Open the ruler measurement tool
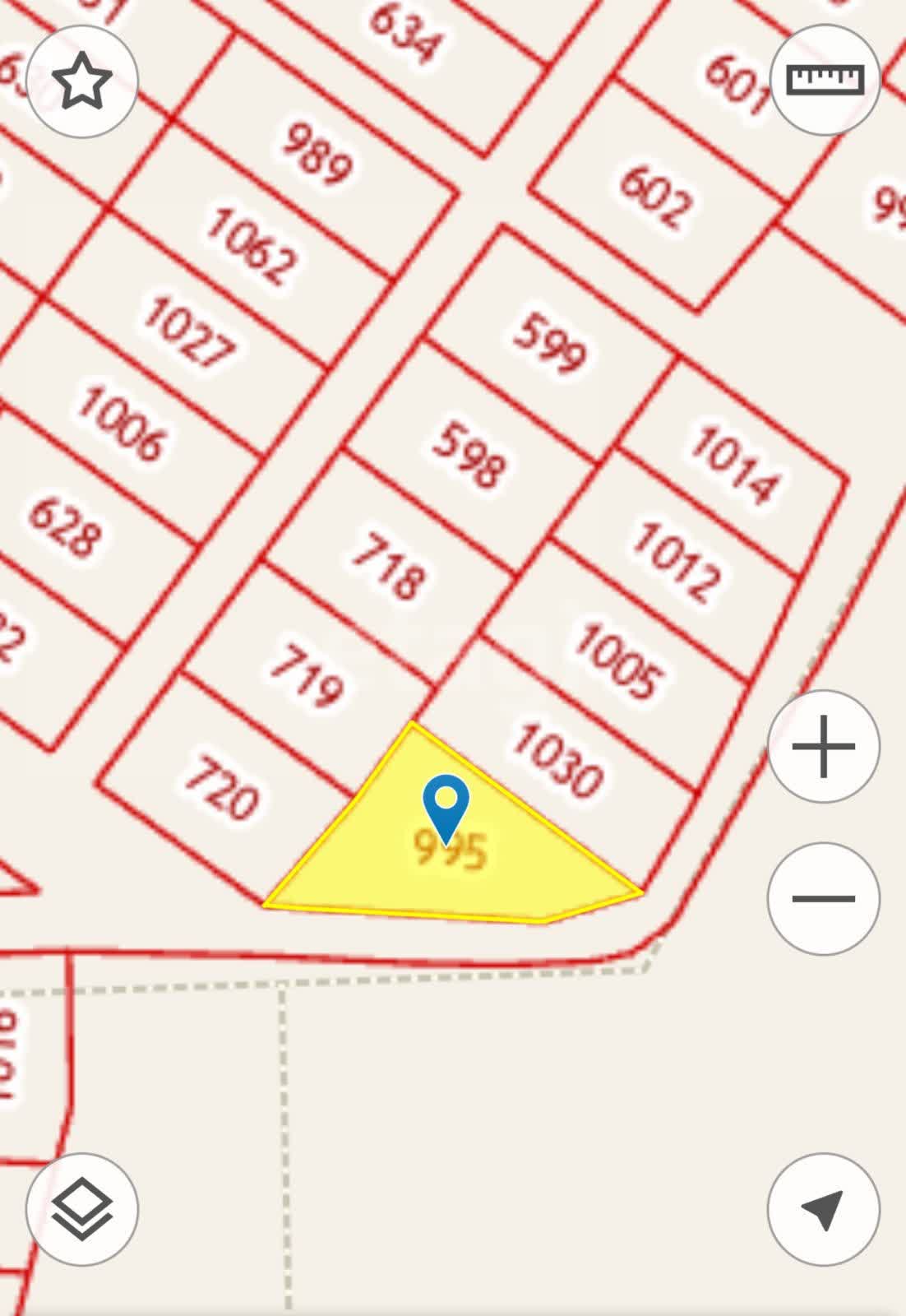Viewport: 906px width, 1316px height. click(x=825, y=80)
